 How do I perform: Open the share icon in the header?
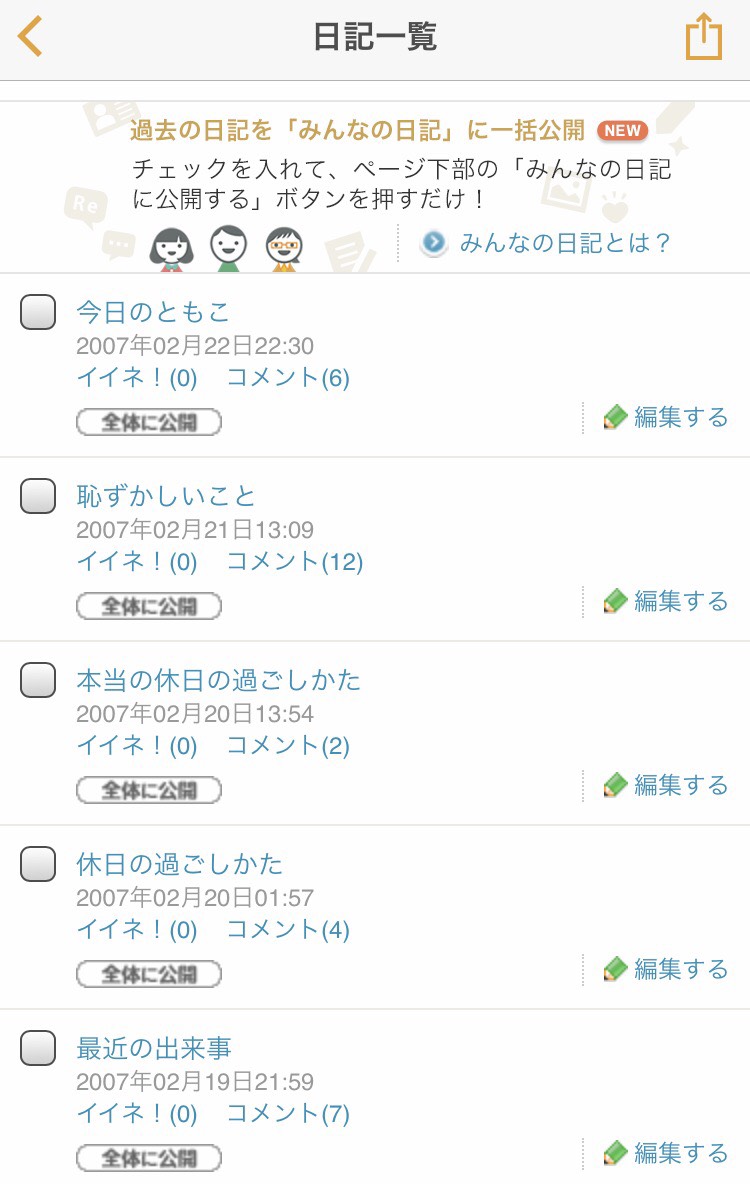pos(703,37)
